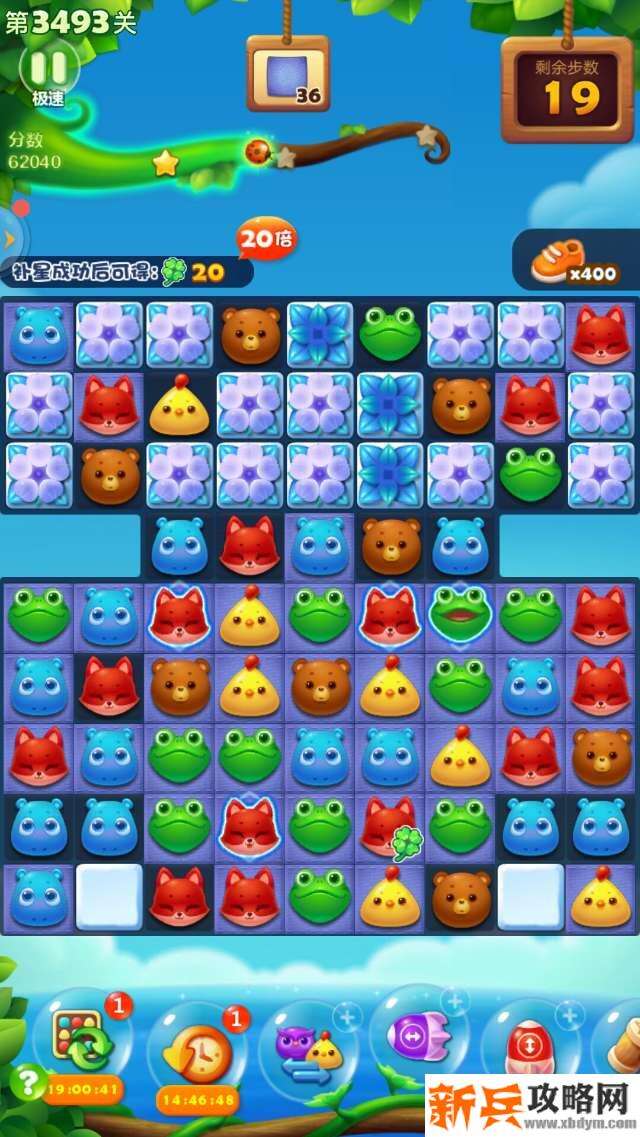640x1137 pixels.
Task: Open the green question mark help
Action: click(x=26, y=1081)
